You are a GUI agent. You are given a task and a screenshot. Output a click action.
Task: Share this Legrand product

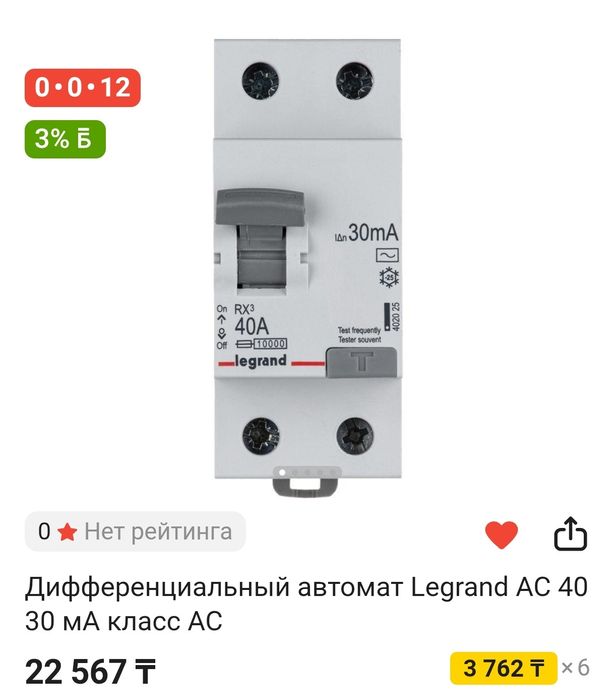tap(569, 534)
